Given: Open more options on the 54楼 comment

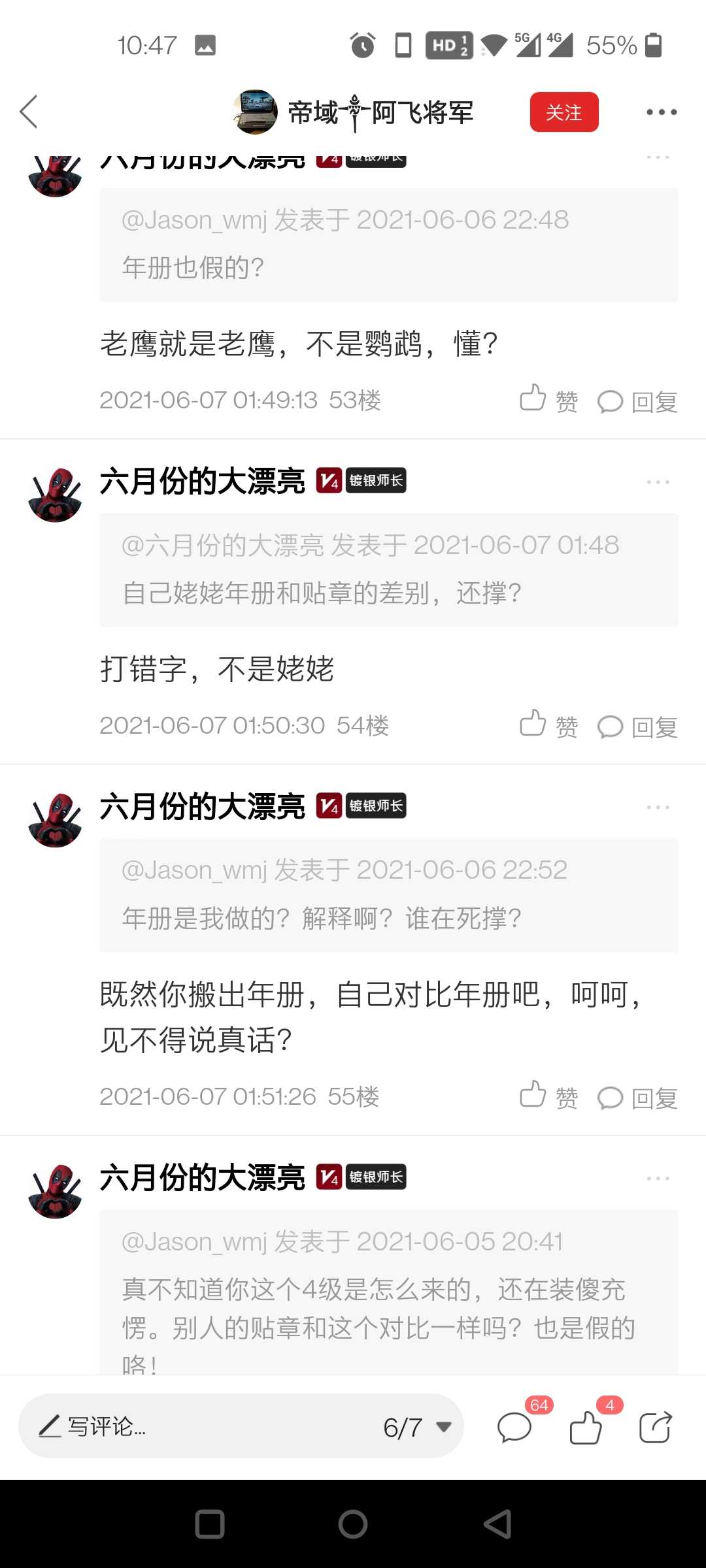Looking at the screenshot, I should (x=658, y=482).
